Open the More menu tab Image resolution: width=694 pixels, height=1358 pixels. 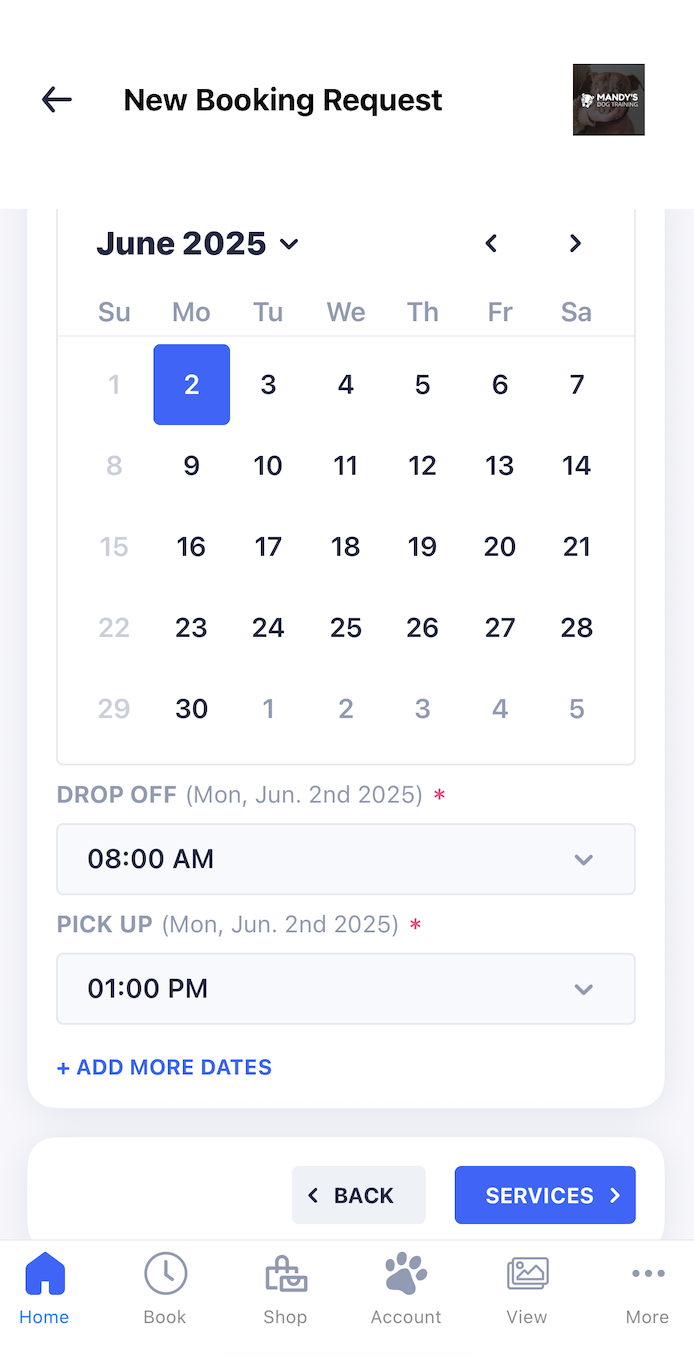coord(647,1290)
